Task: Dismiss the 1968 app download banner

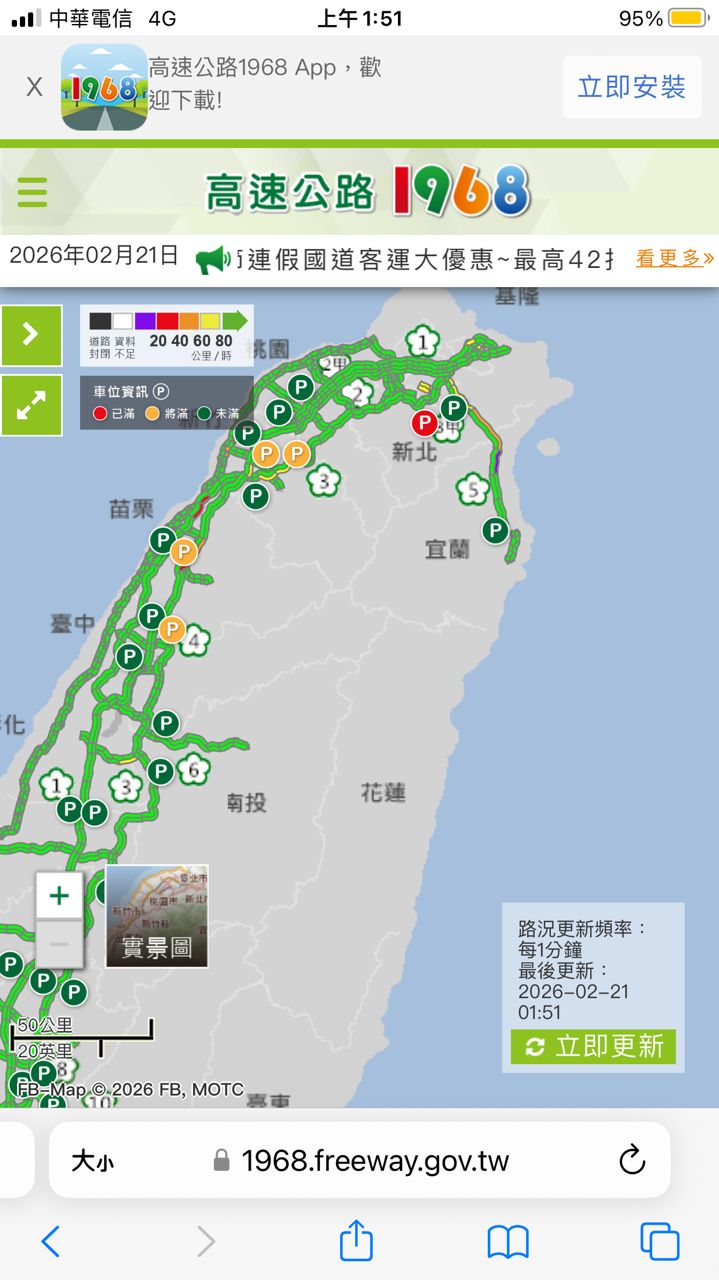Action: tap(34, 87)
